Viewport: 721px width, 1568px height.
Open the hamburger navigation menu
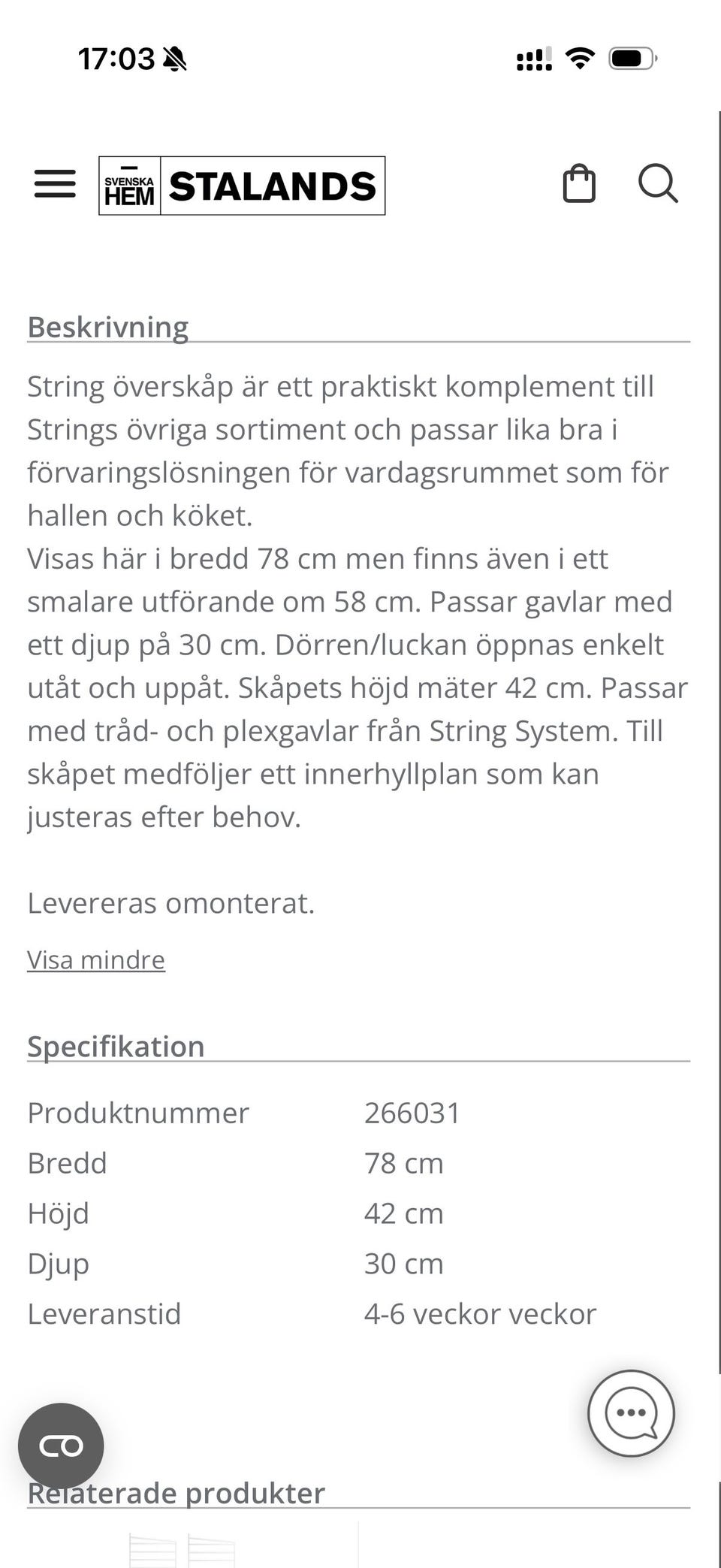point(55,184)
